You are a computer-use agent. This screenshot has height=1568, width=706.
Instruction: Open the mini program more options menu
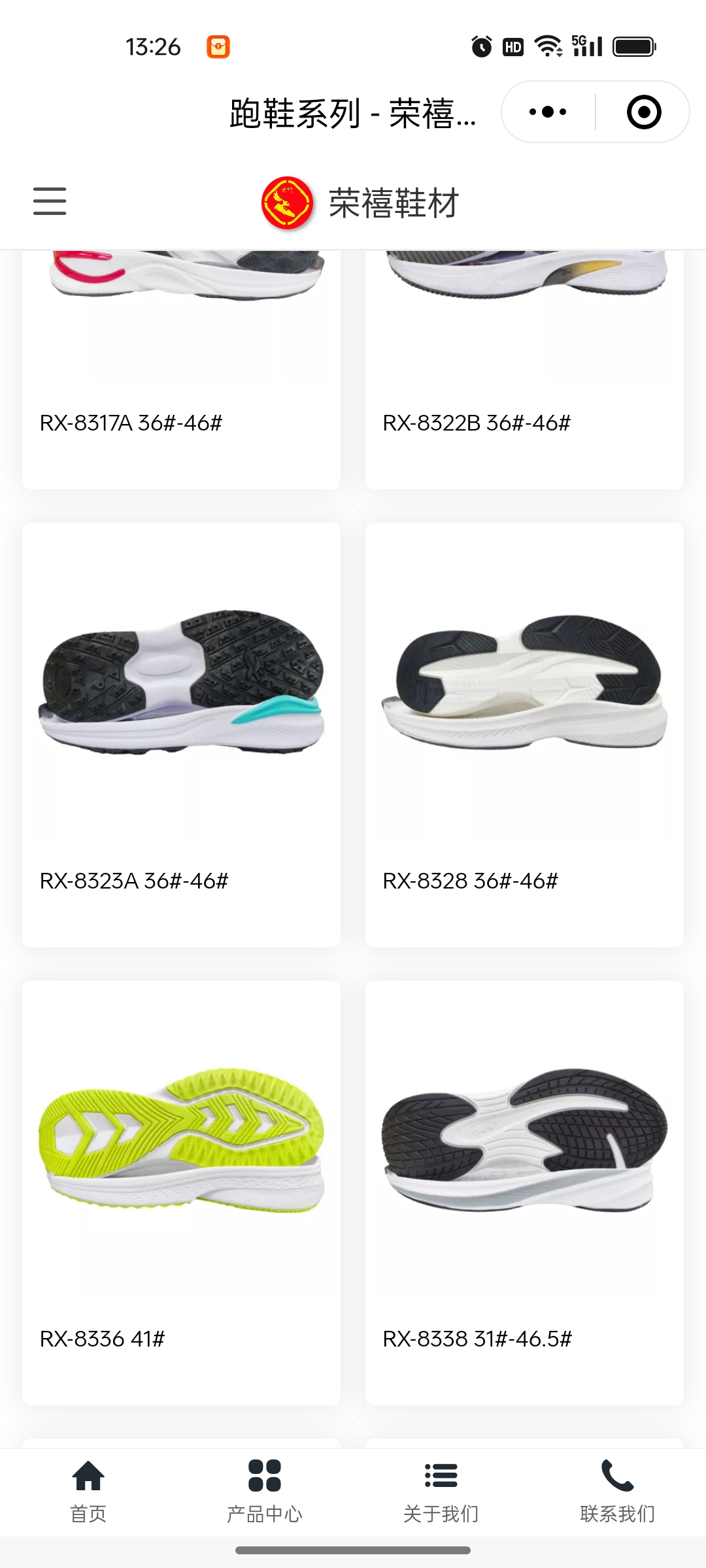point(548,112)
